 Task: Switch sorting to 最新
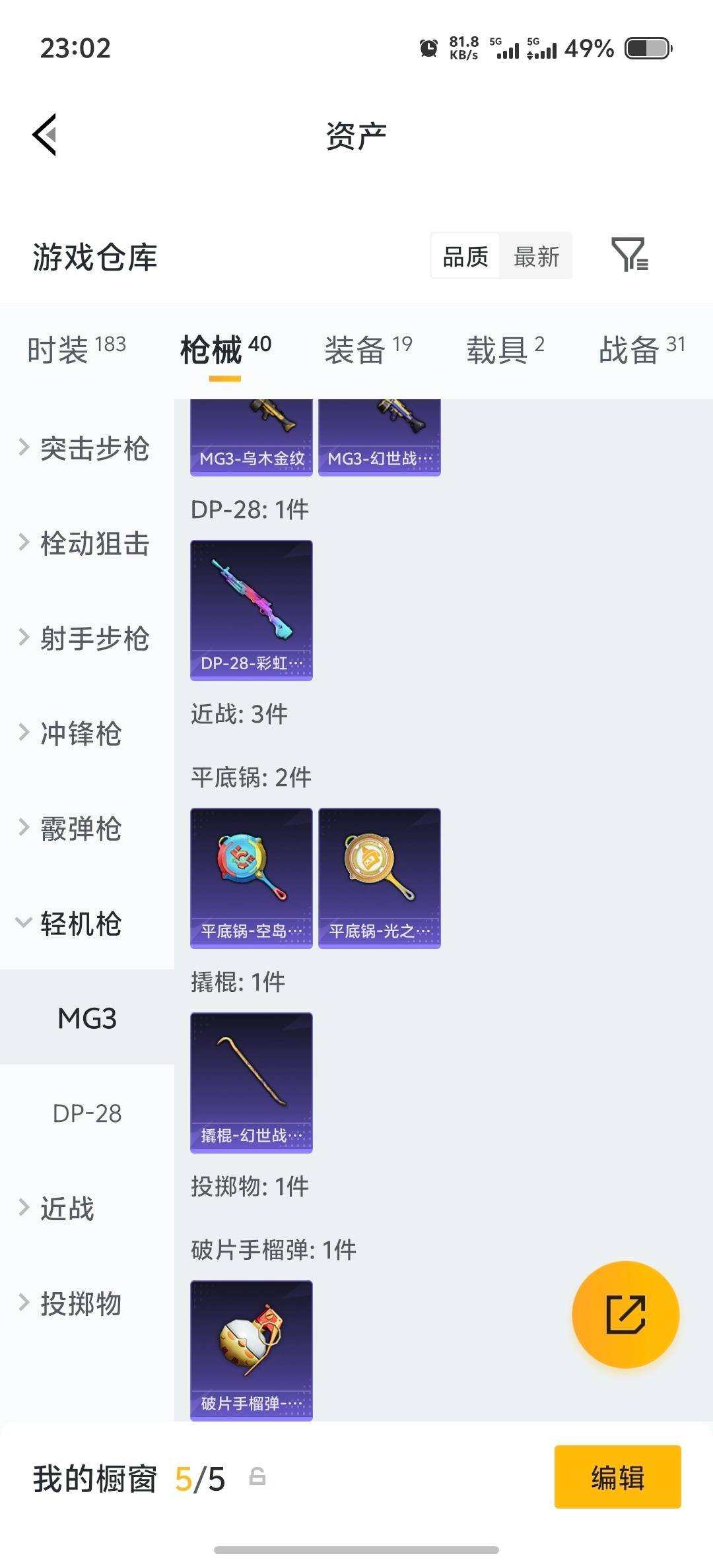pyautogui.click(x=537, y=256)
